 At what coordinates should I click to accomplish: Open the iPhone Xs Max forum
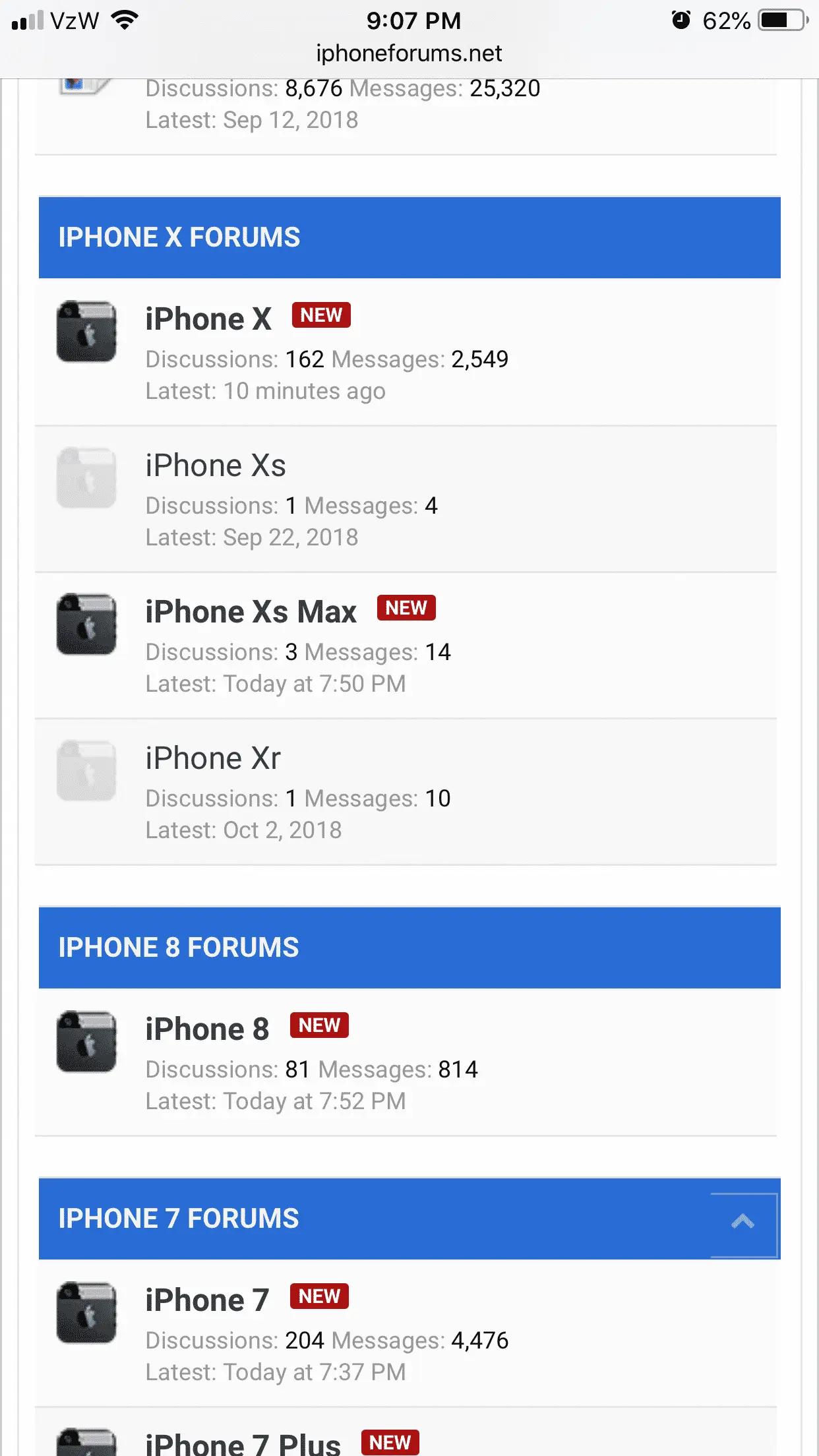pos(251,612)
